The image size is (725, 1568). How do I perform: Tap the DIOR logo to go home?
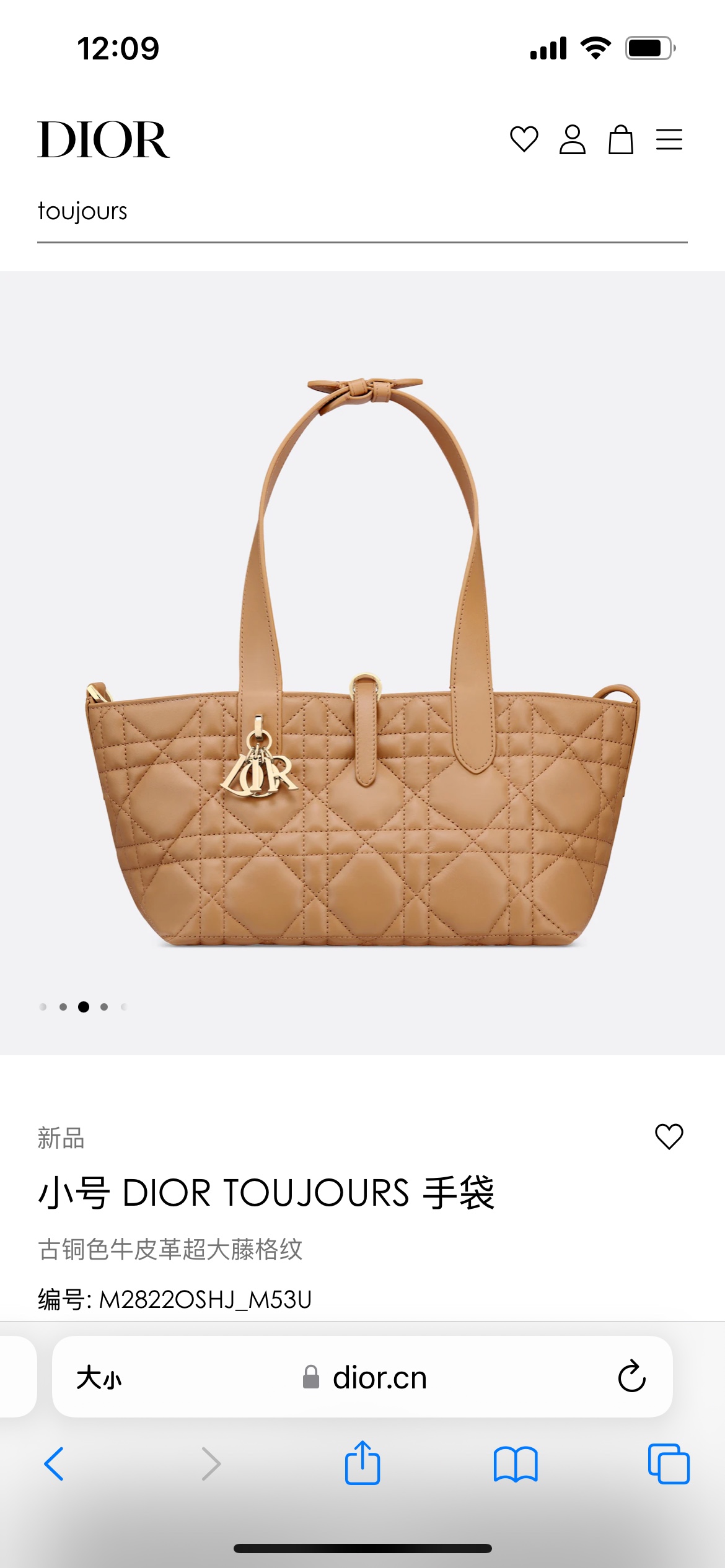[x=103, y=140]
